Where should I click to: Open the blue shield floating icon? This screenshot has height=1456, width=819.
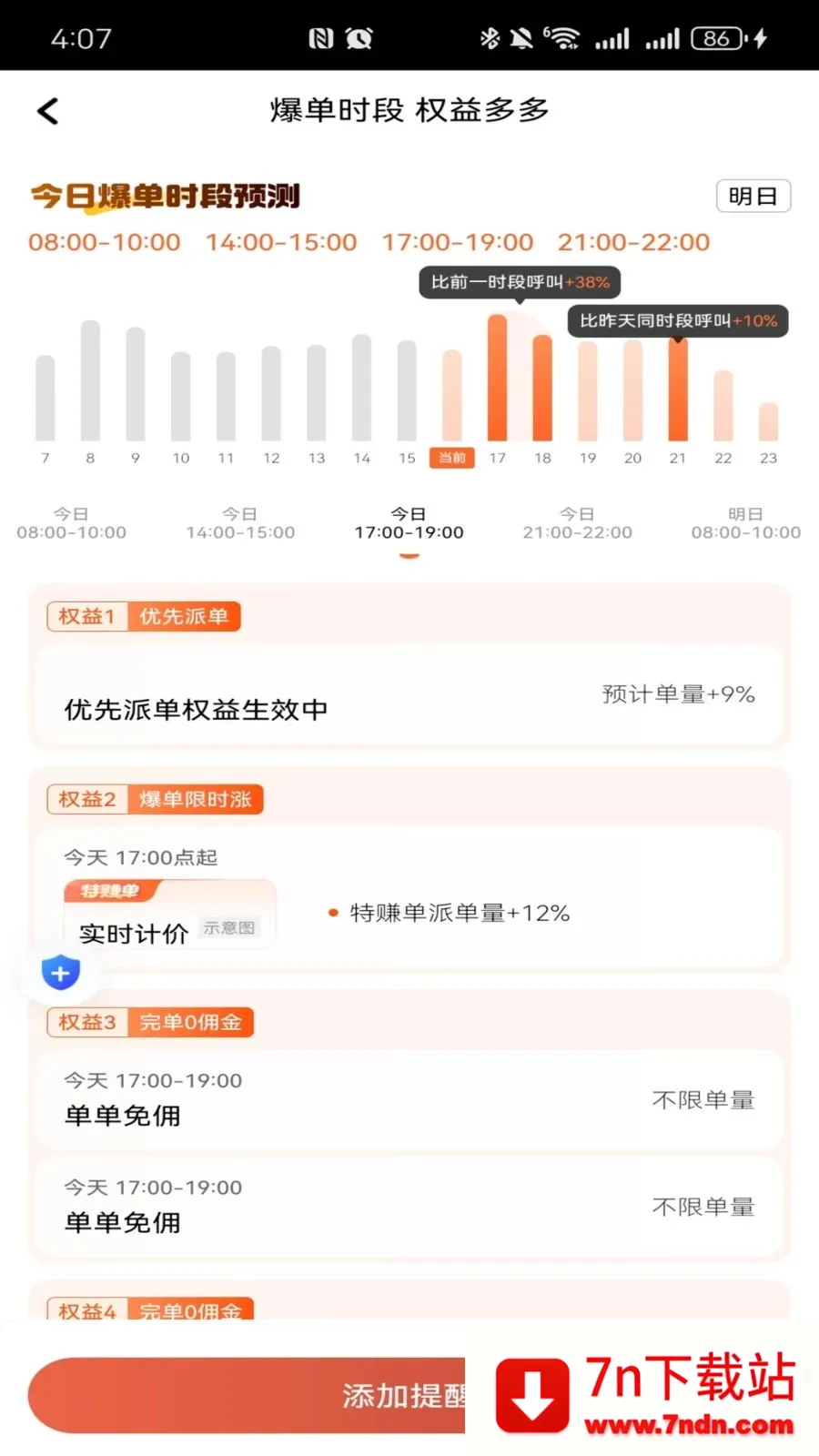(x=61, y=973)
